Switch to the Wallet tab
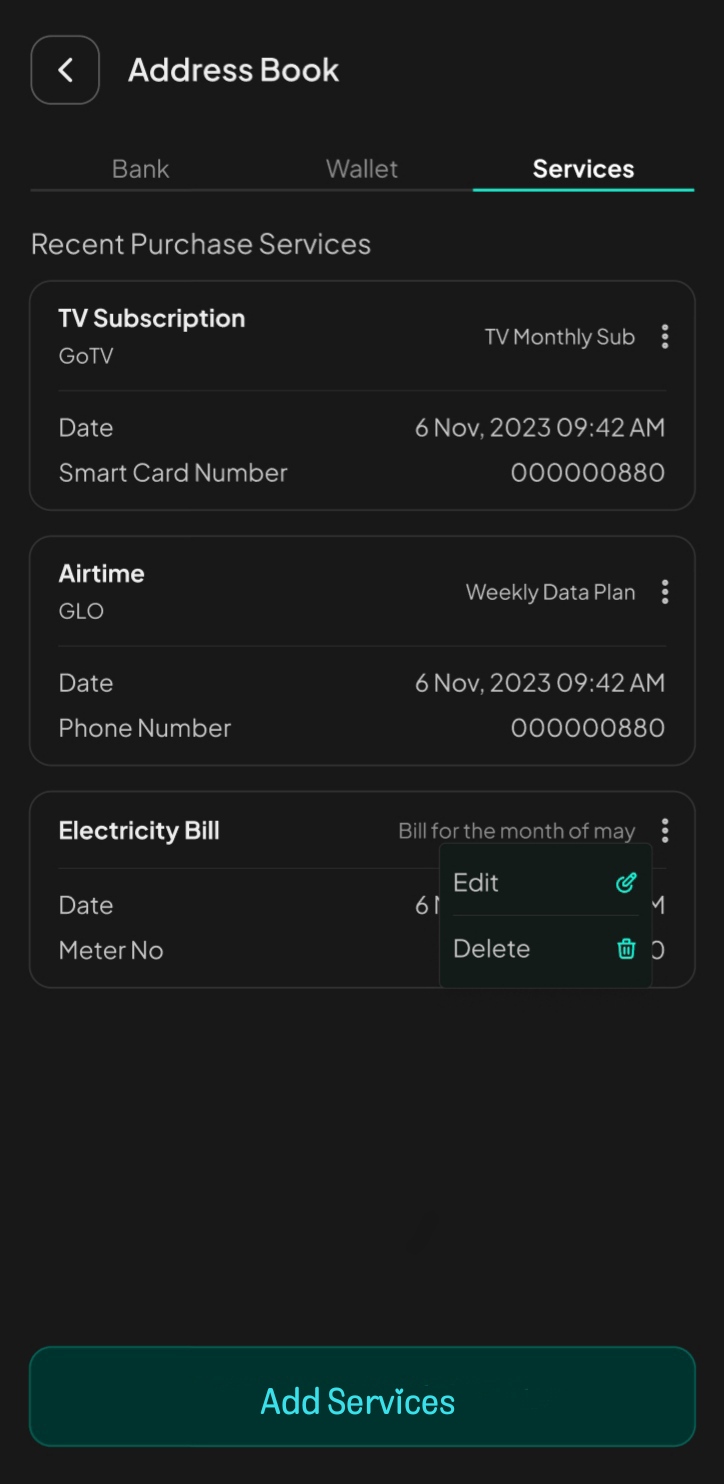The image size is (724, 1484). click(x=362, y=169)
